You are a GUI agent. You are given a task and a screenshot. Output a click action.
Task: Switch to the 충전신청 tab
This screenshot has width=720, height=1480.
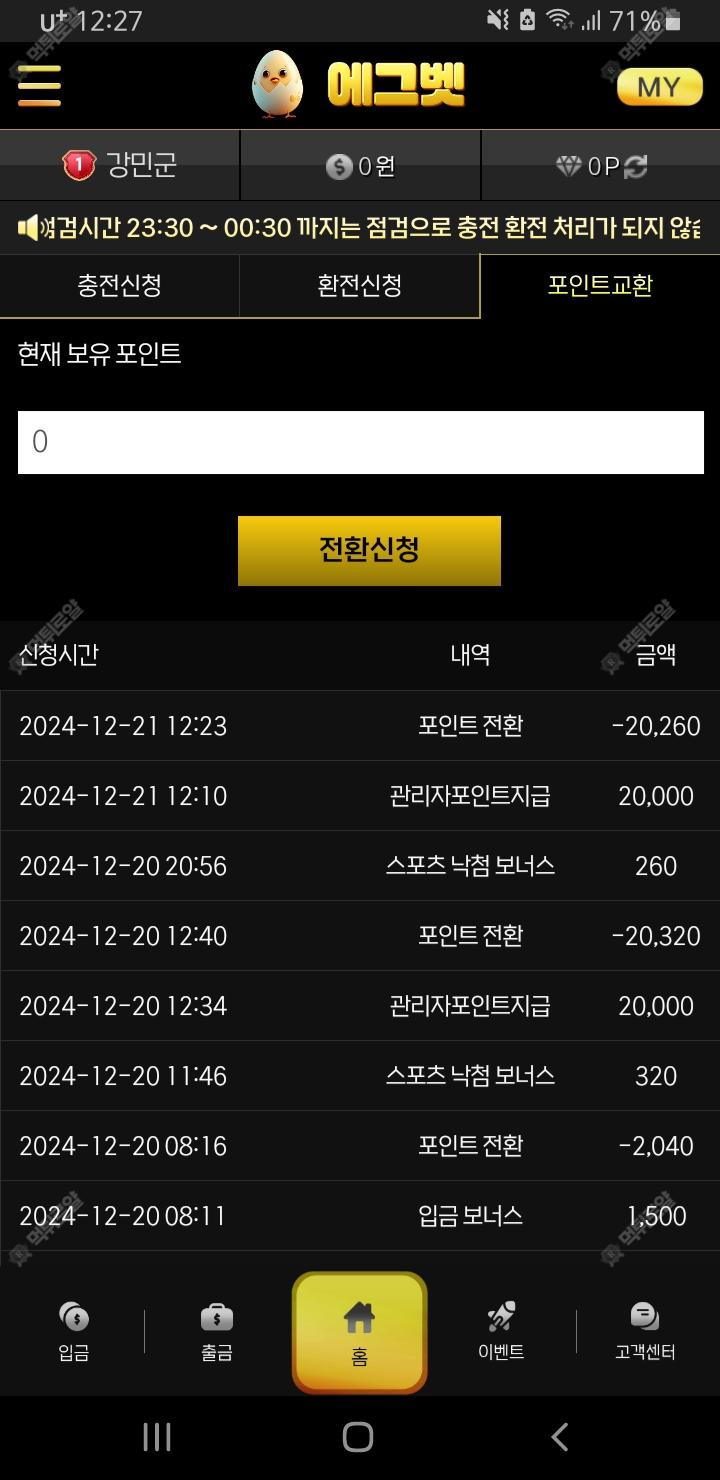[119, 286]
